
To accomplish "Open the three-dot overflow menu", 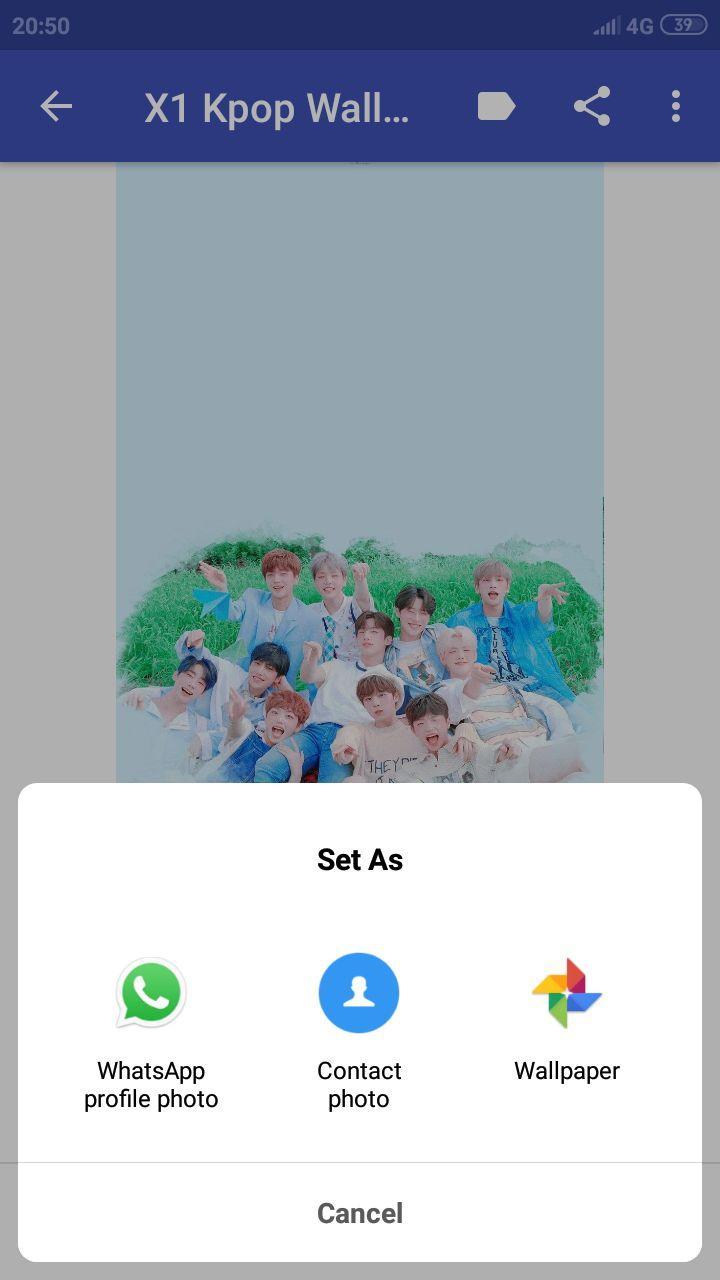I will point(676,106).
